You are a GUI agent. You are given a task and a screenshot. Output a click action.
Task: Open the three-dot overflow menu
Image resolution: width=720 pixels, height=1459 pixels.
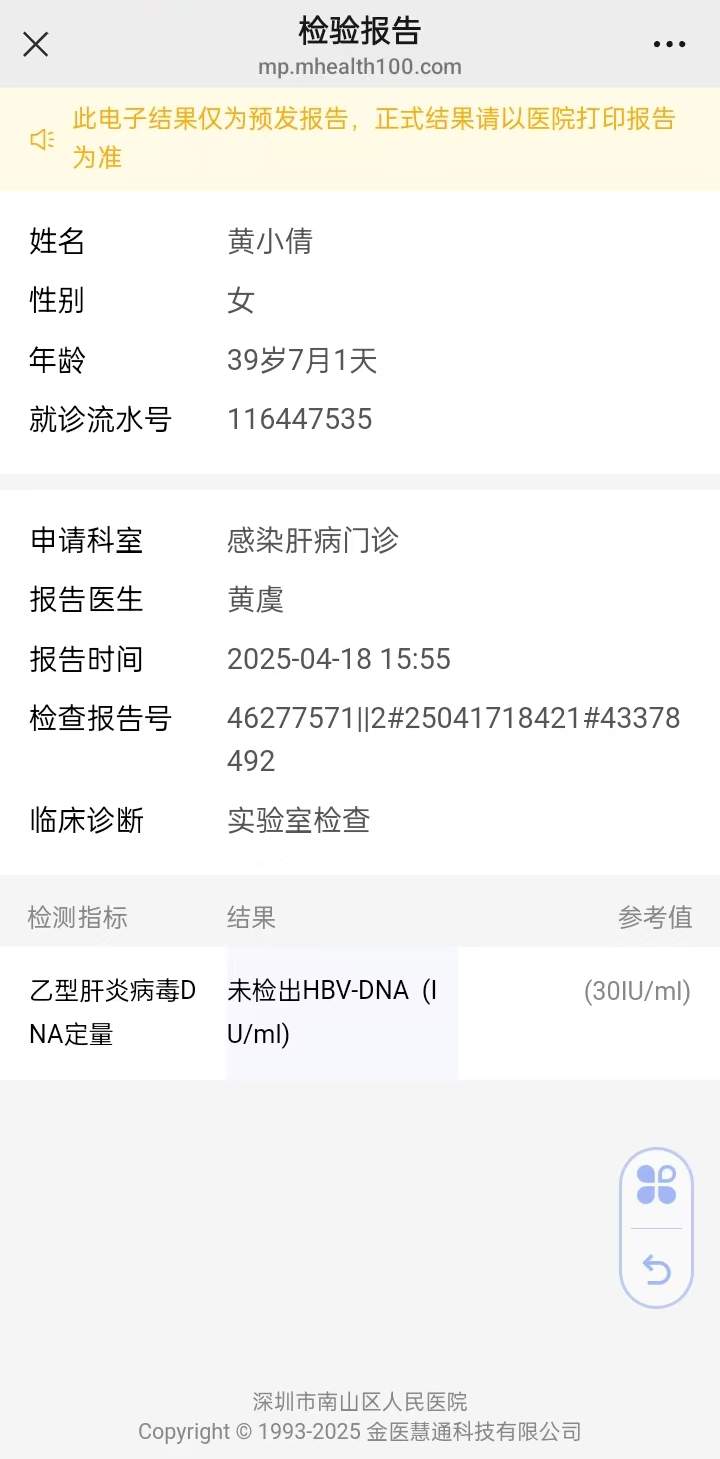pyautogui.click(x=669, y=44)
